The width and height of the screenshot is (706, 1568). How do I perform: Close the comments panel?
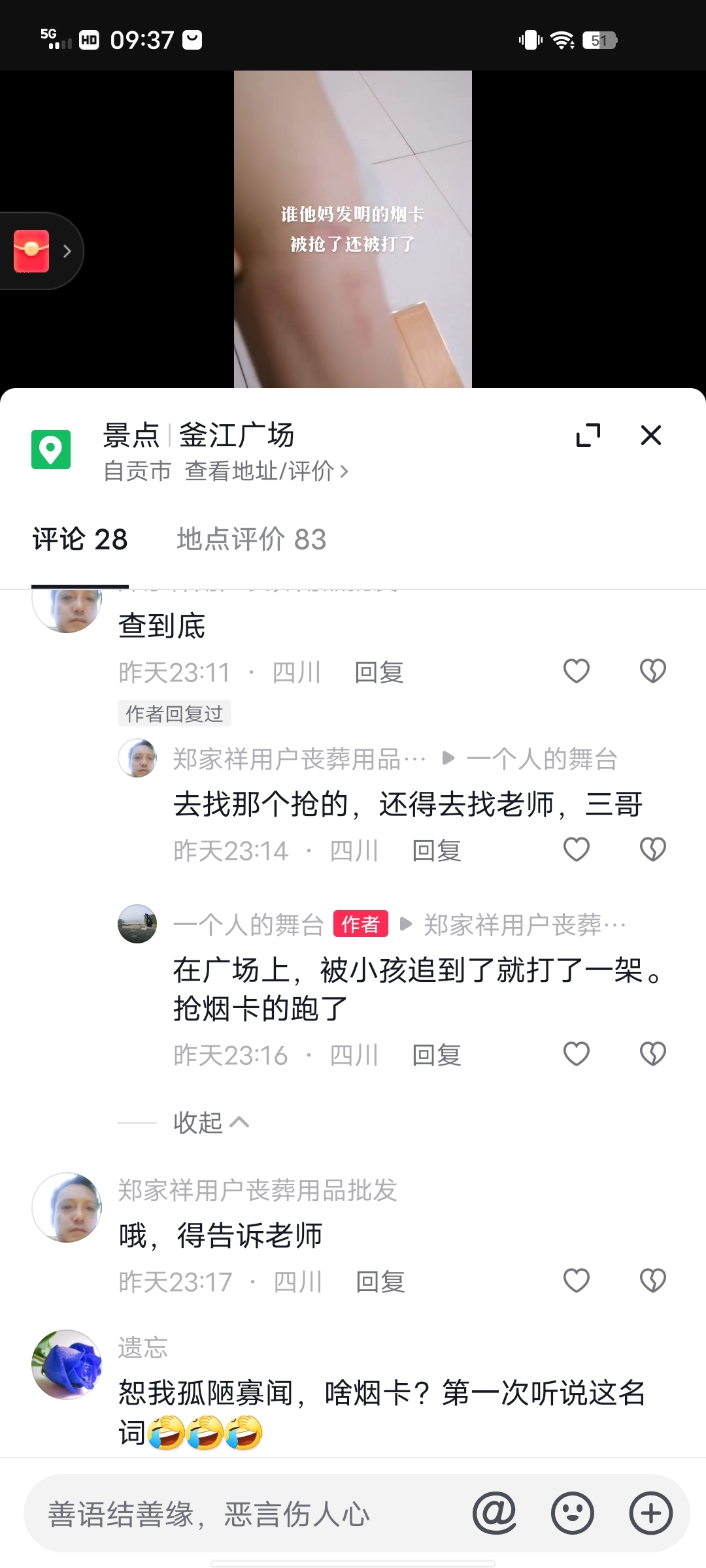point(650,435)
